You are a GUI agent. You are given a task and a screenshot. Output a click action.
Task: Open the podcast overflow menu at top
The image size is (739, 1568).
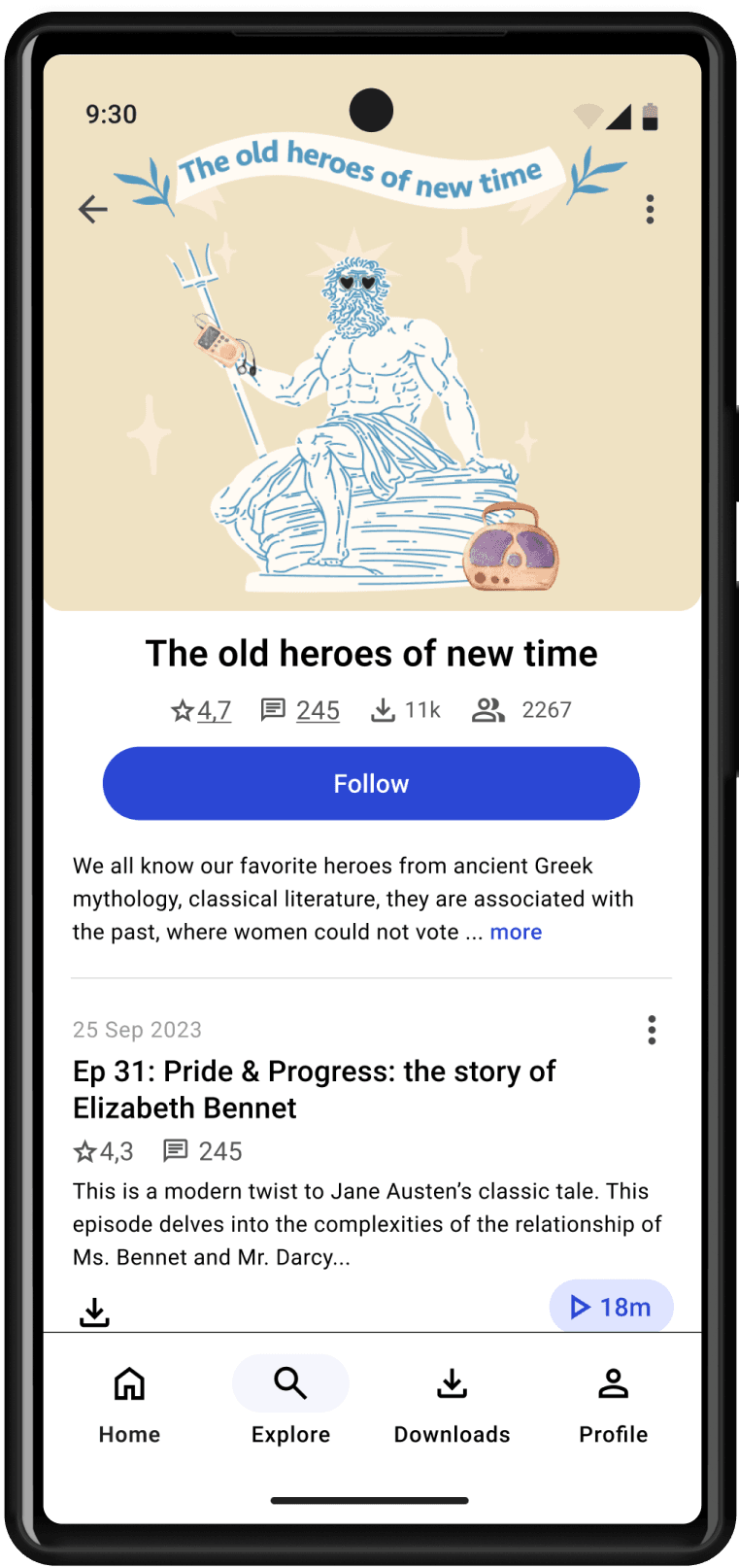click(650, 209)
